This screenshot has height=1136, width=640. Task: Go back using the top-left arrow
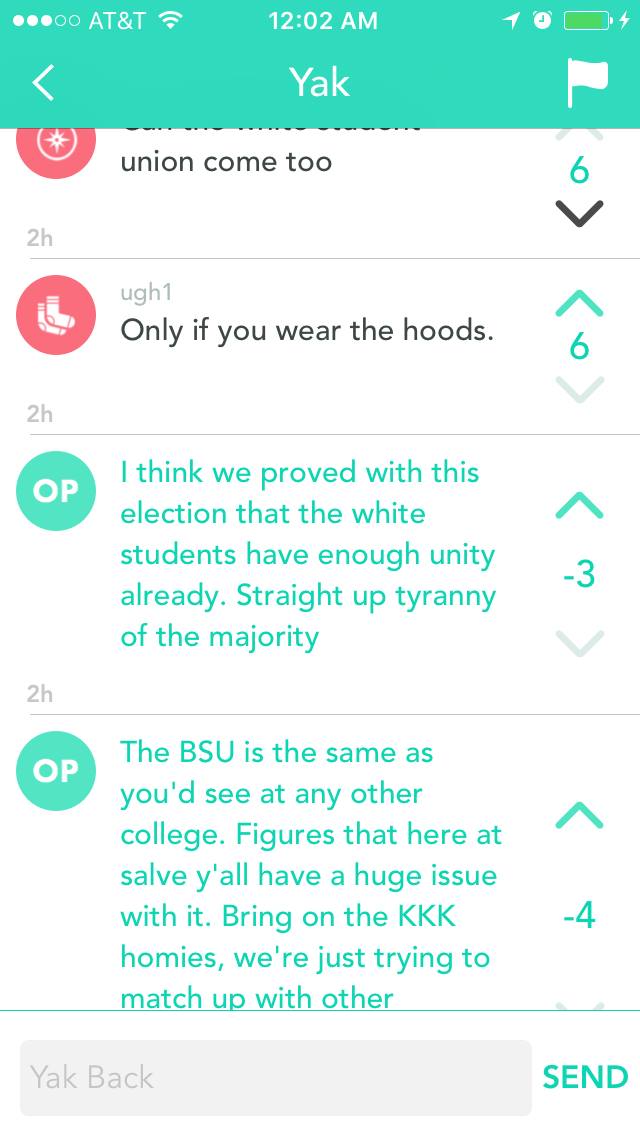click(x=43, y=82)
